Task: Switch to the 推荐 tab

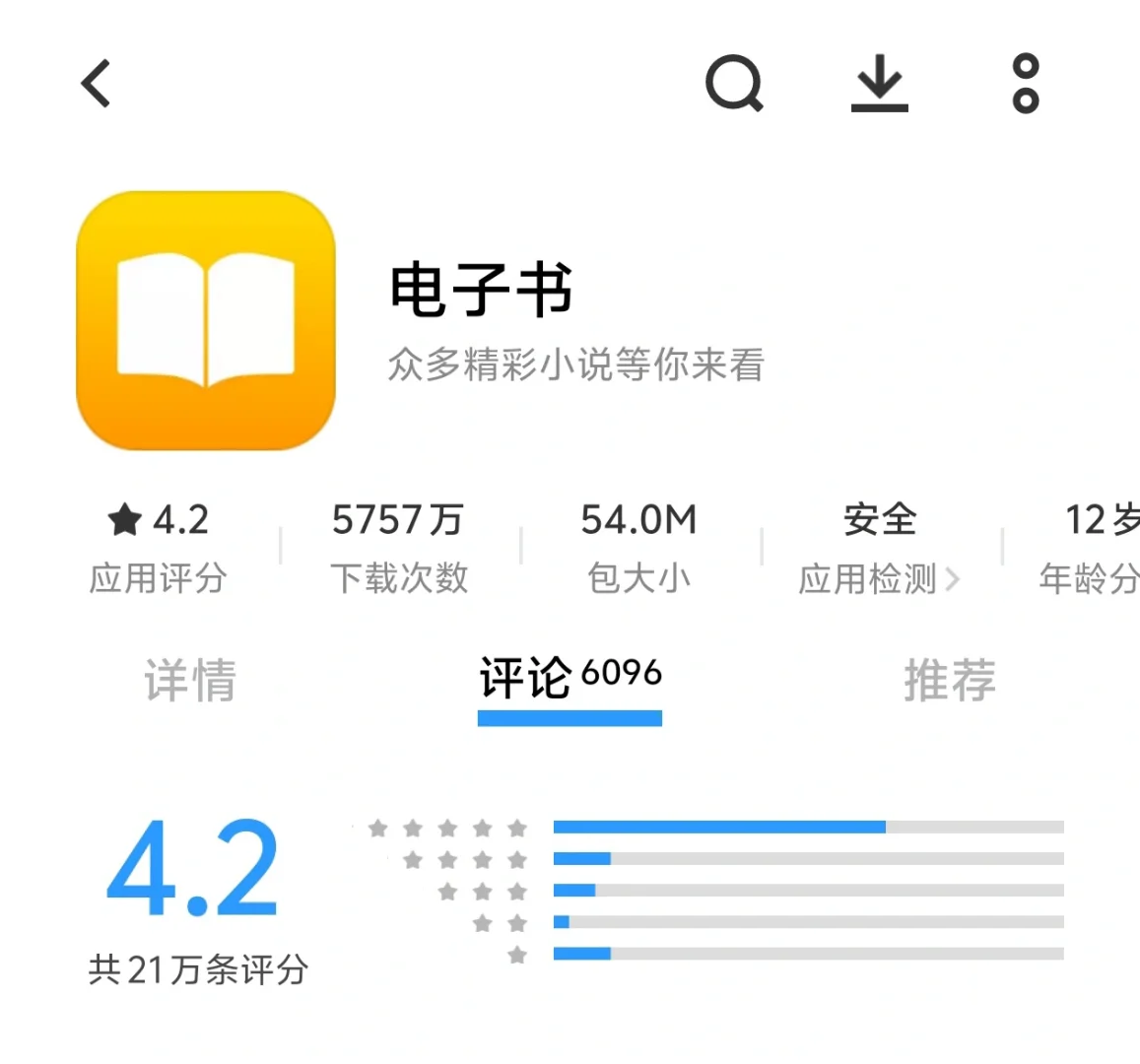Action: click(949, 680)
